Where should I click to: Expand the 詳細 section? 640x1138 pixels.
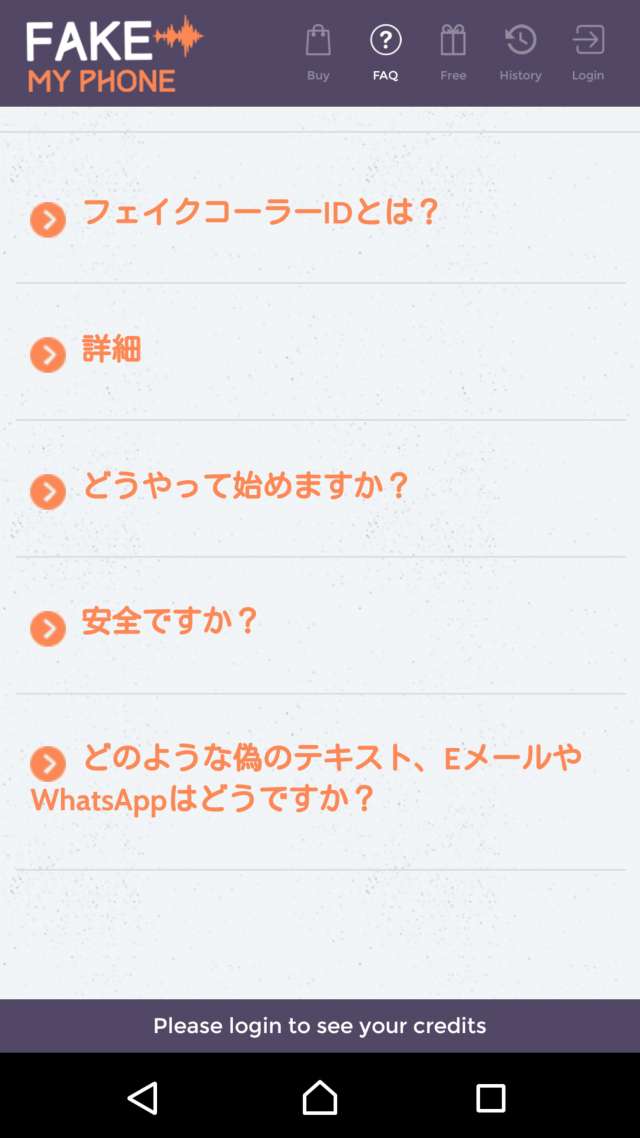click(x=320, y=352)
